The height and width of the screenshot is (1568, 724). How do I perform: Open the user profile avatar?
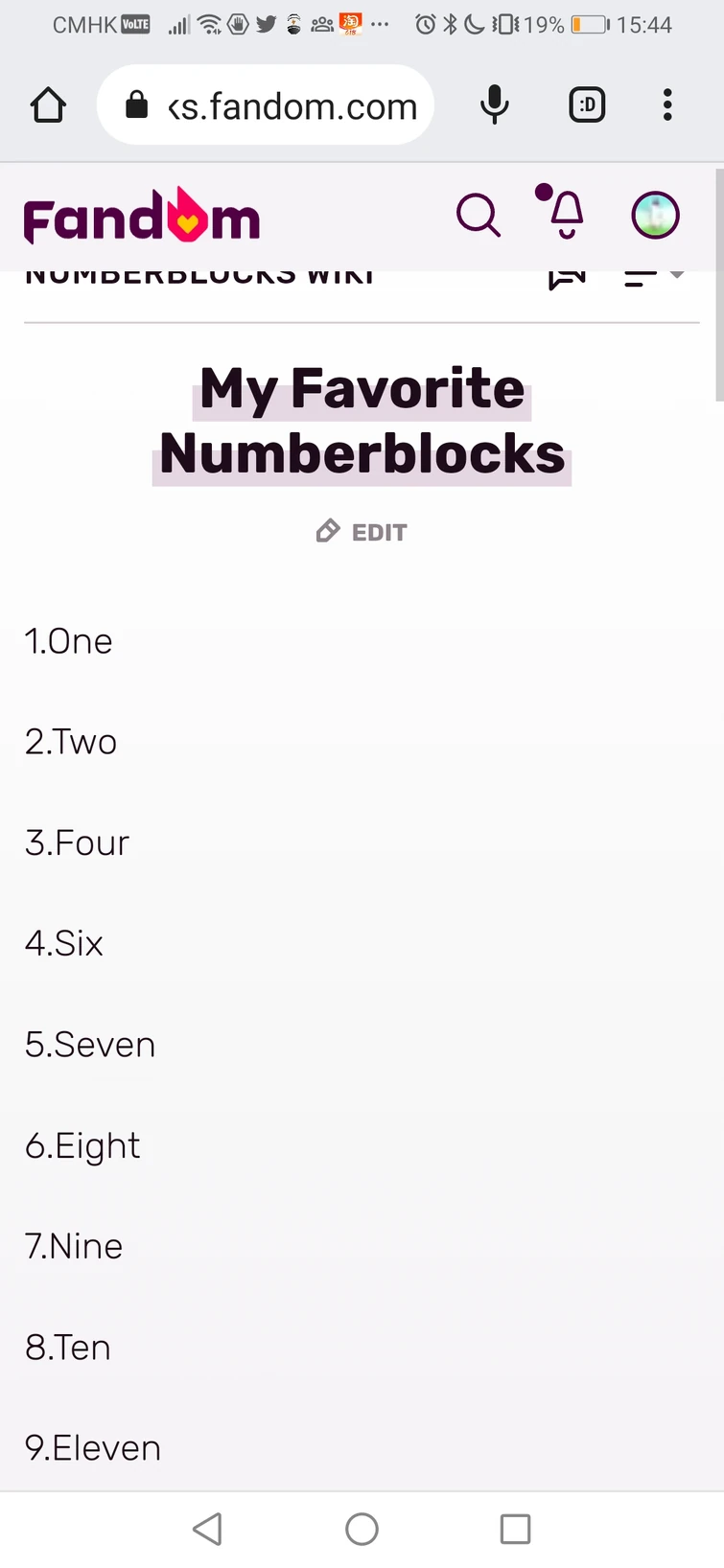click(655, 215)
